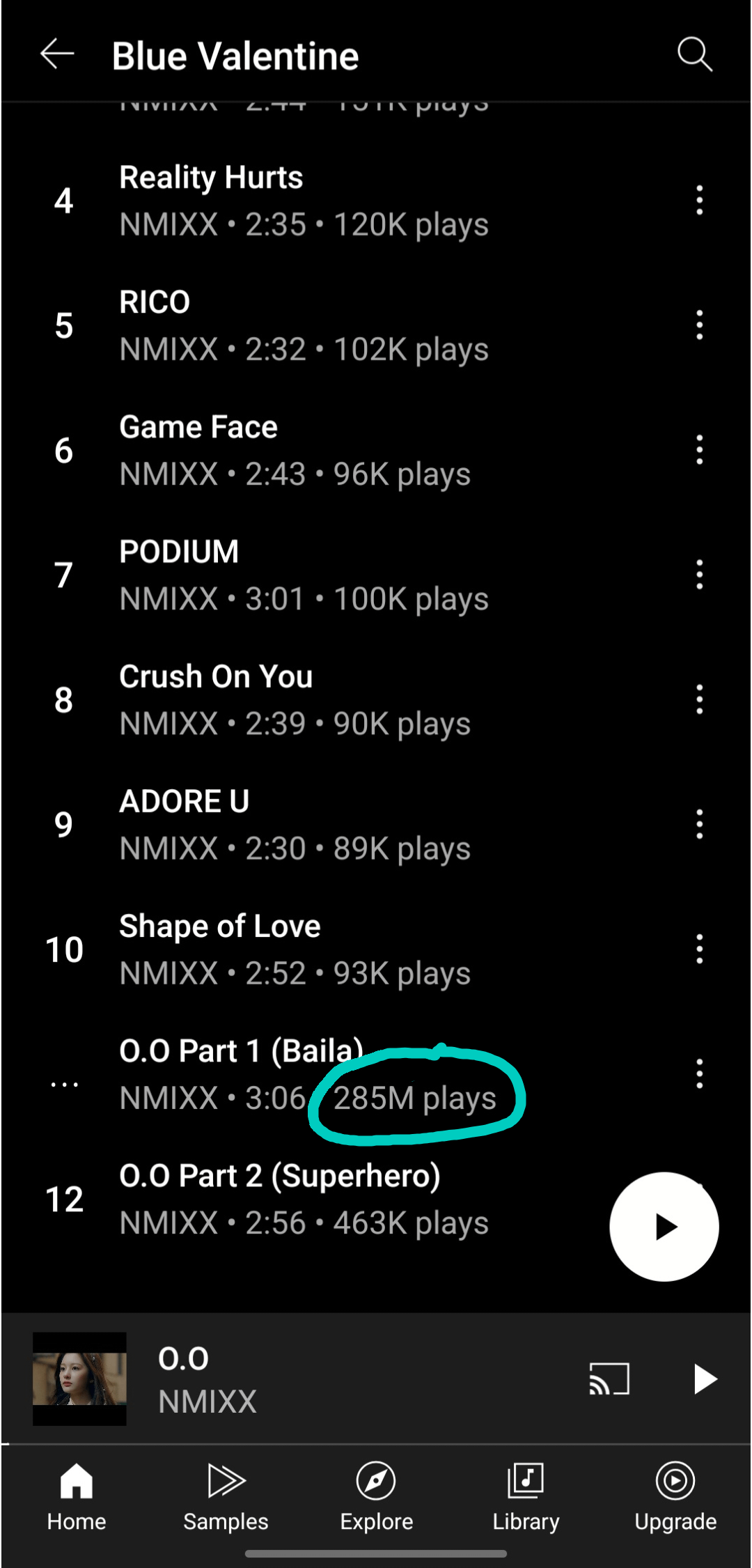Show more options for PODIUM
The image size is (752, 1568).
(x=699, y=575)
